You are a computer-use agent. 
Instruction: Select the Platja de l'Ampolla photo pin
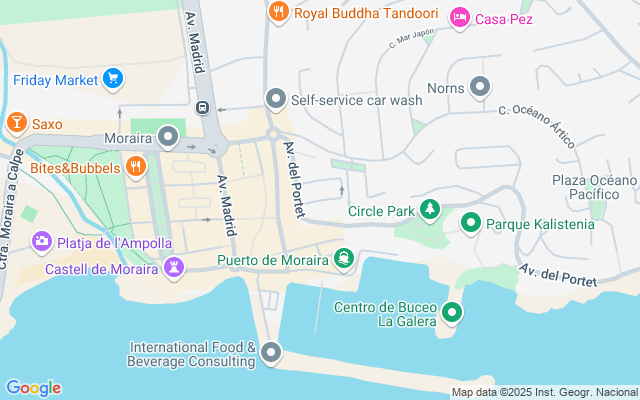pyautogui.click(x=42, y=242)
